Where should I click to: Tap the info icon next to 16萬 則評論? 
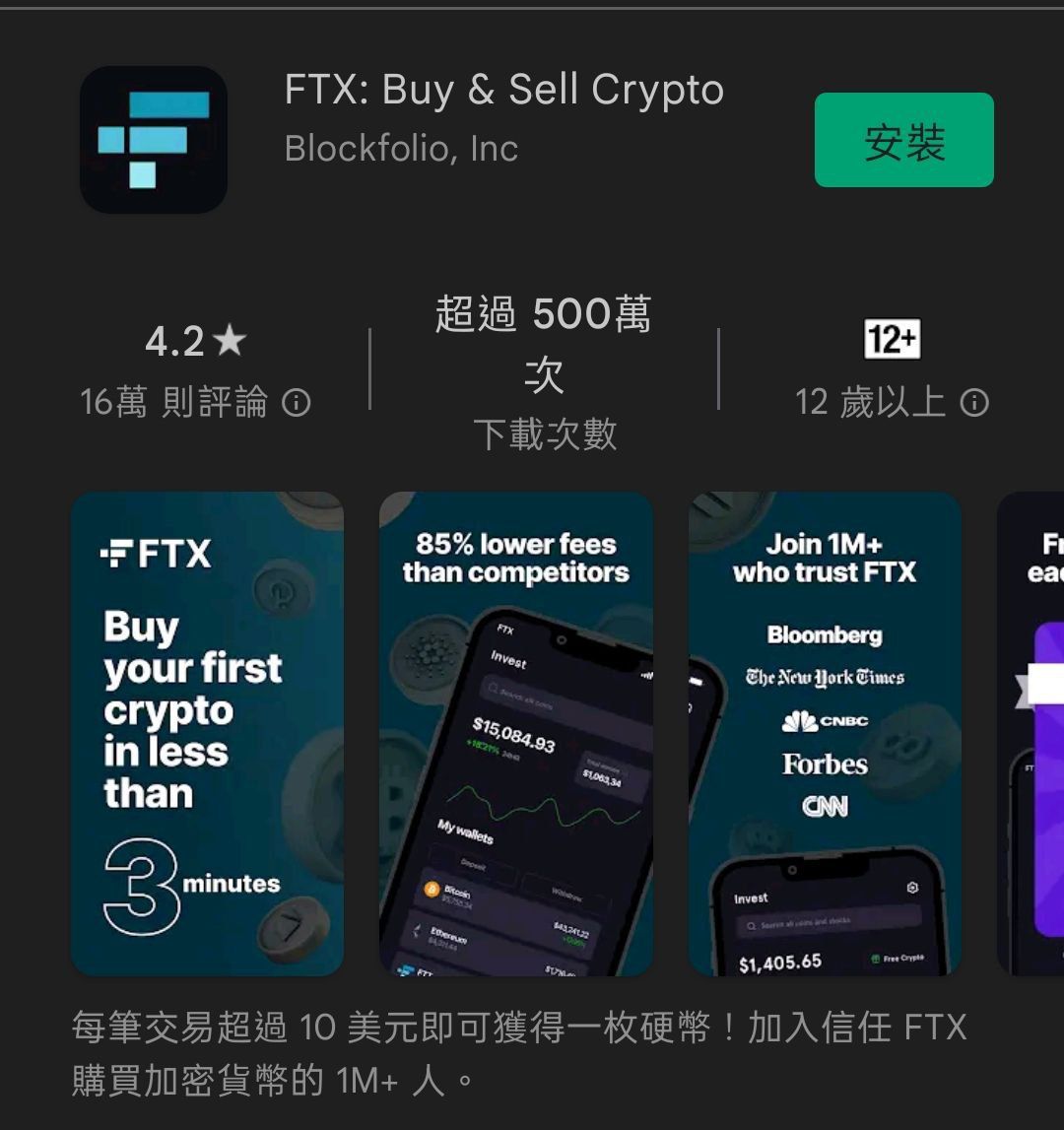pos(297,402)
